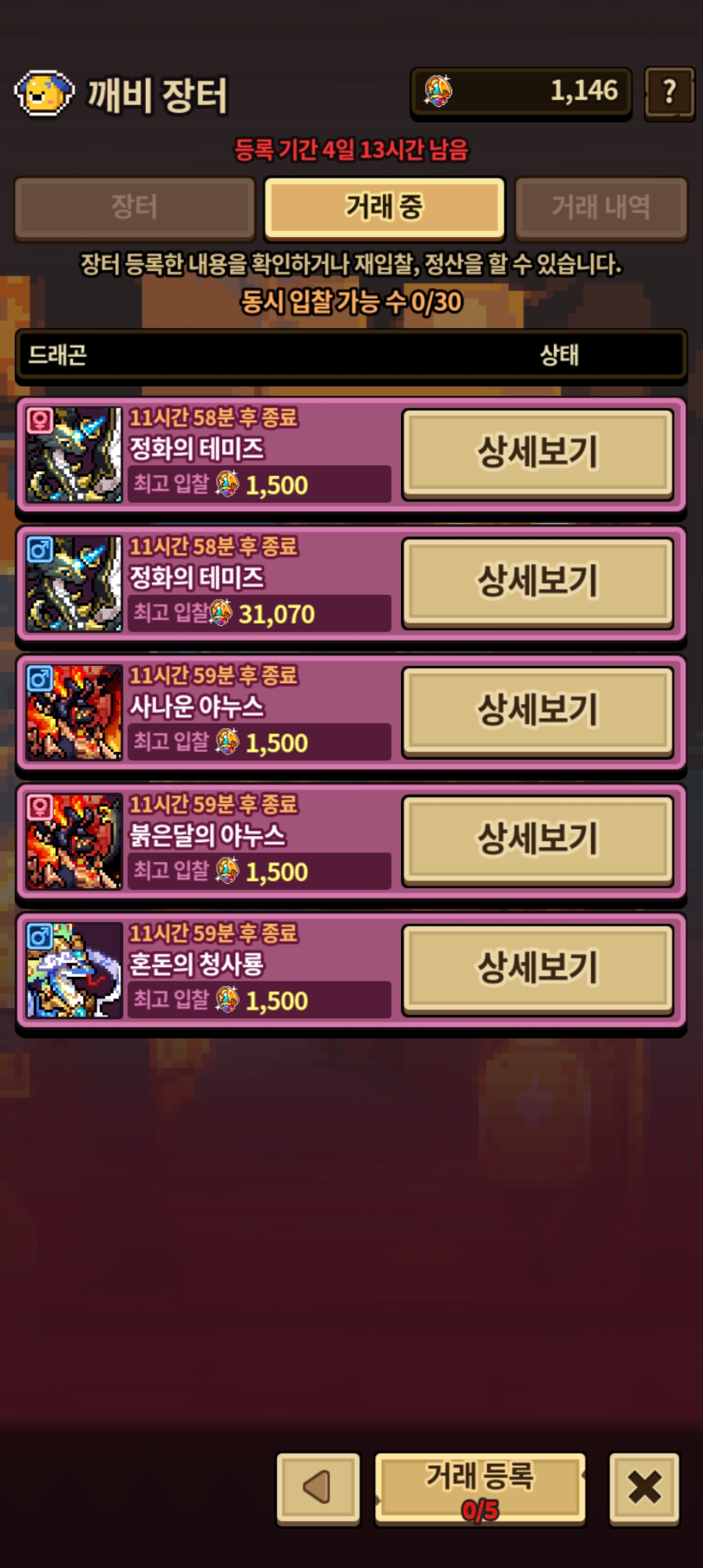Open the question mark help button
Screen dimensions: 703x1568
[669, 93]
